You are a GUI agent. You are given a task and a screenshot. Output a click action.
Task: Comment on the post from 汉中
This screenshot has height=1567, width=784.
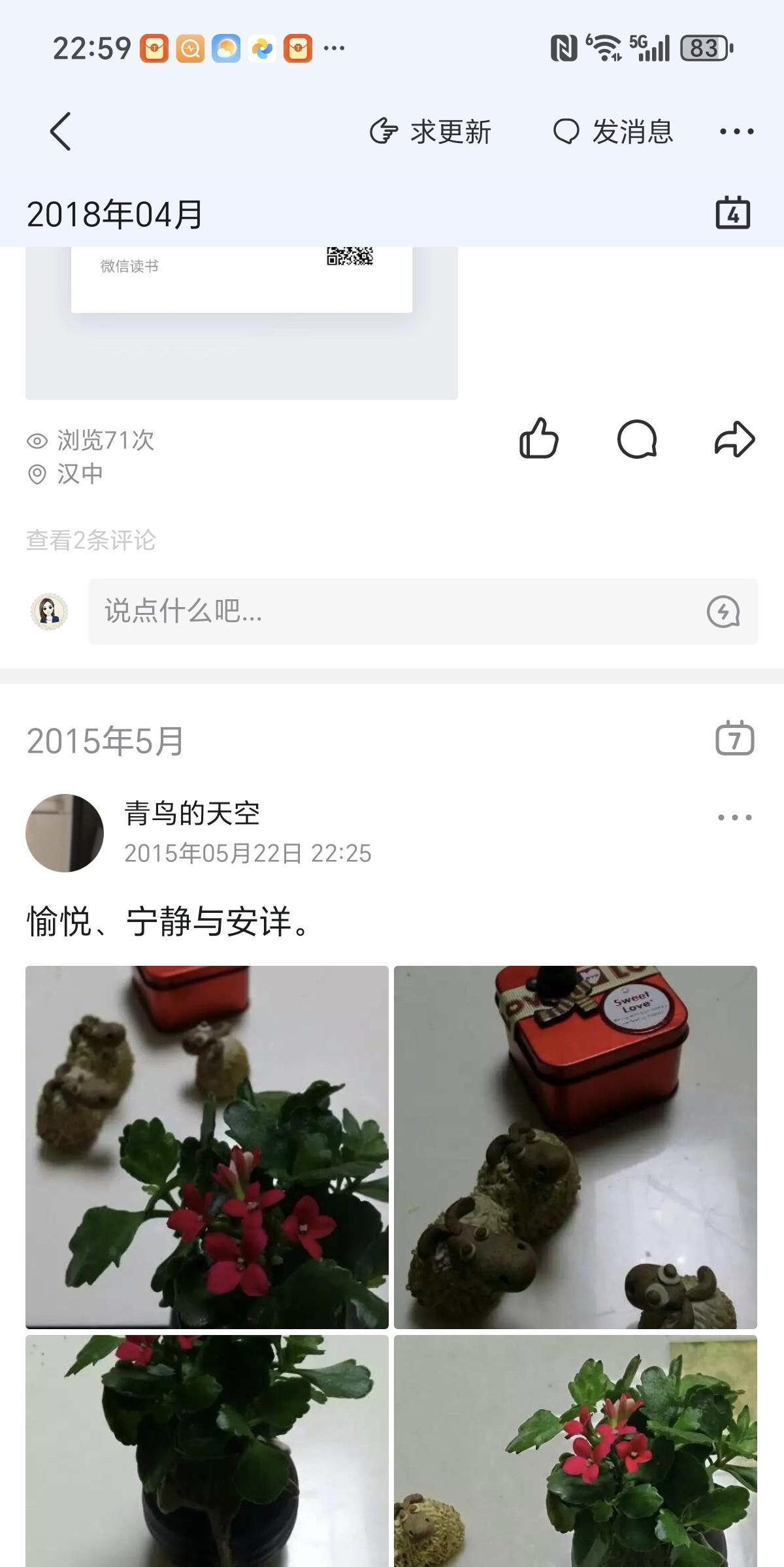coord(637,438)
